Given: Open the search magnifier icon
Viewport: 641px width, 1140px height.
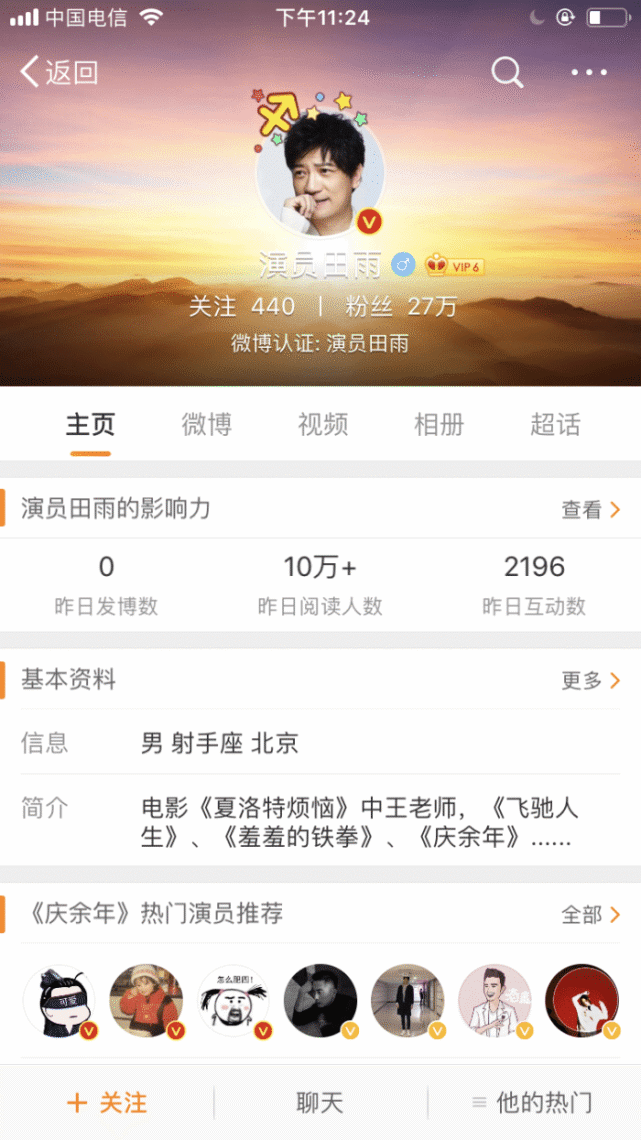Looking at the screenshot, I should (x=507, y=72).
